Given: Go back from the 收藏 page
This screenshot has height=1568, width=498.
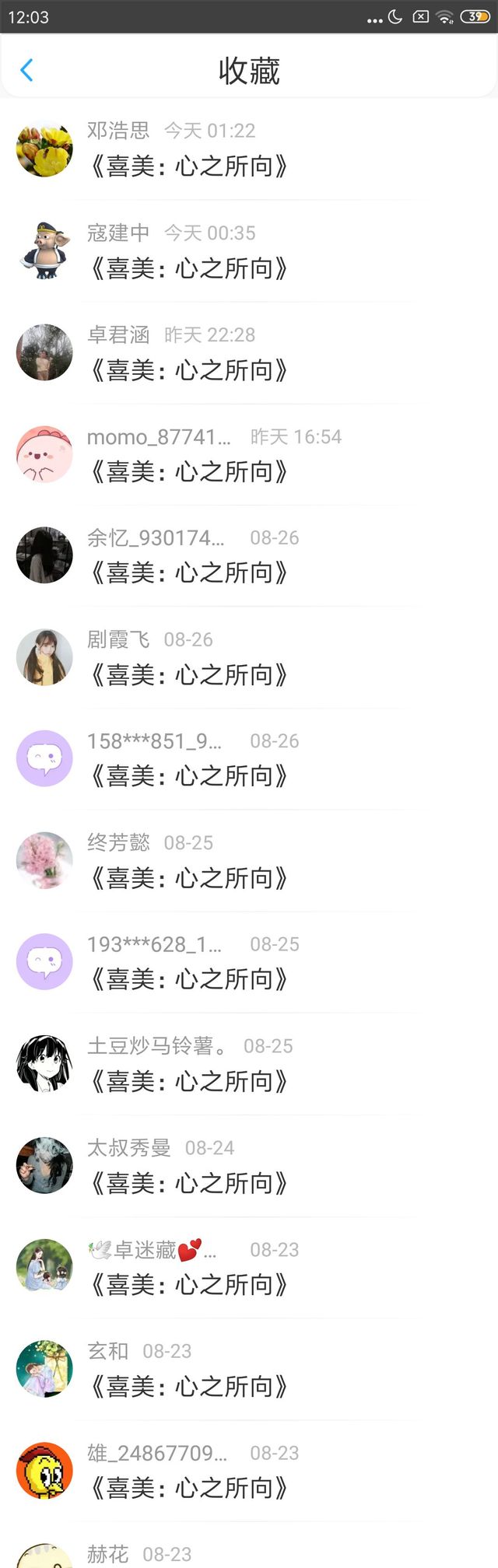Looking at the screenshot, I should click(26, 71).
